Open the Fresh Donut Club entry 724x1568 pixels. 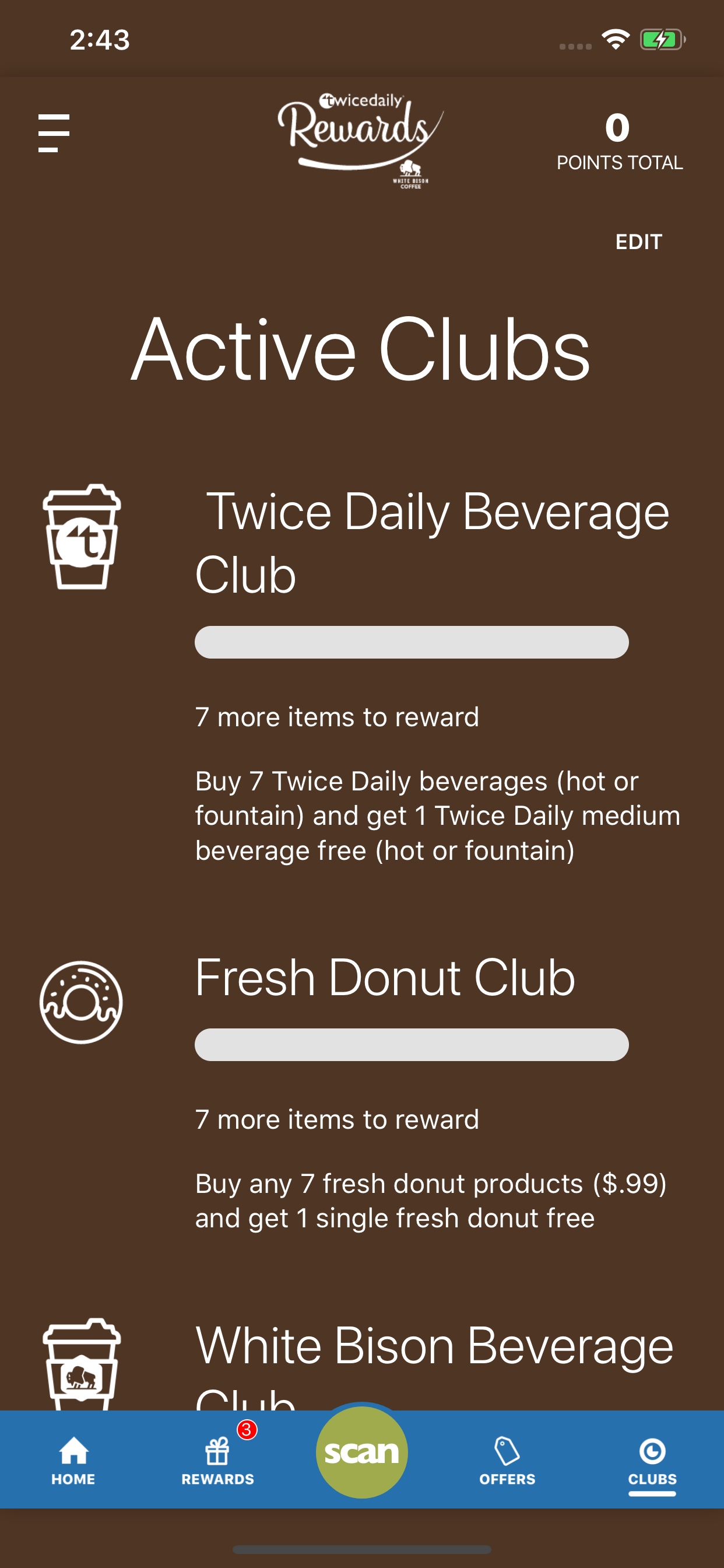click(x=385, y=977)
